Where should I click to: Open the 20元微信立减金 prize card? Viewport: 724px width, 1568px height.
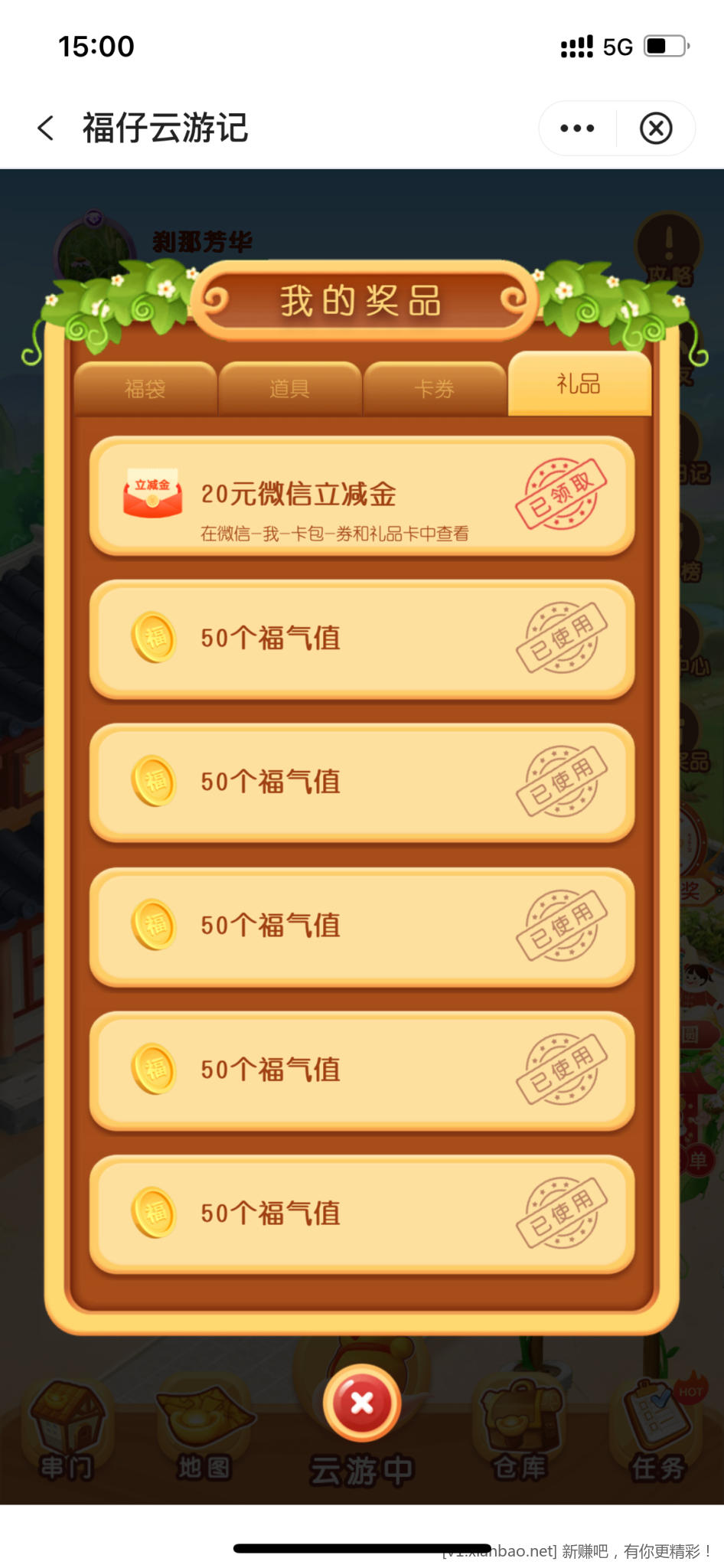click(361, 495)
